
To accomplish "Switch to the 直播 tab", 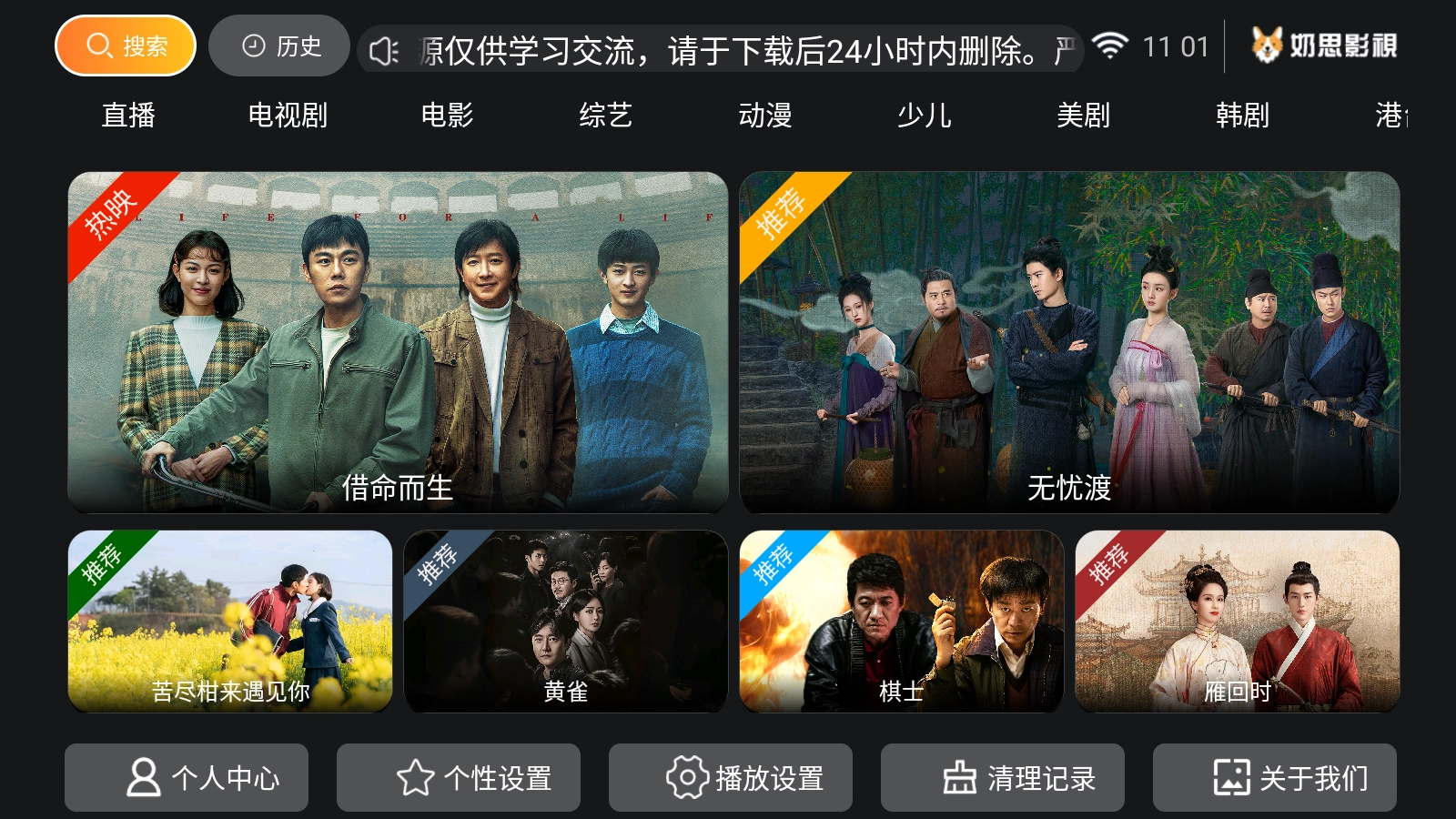I will pos(128,116).
